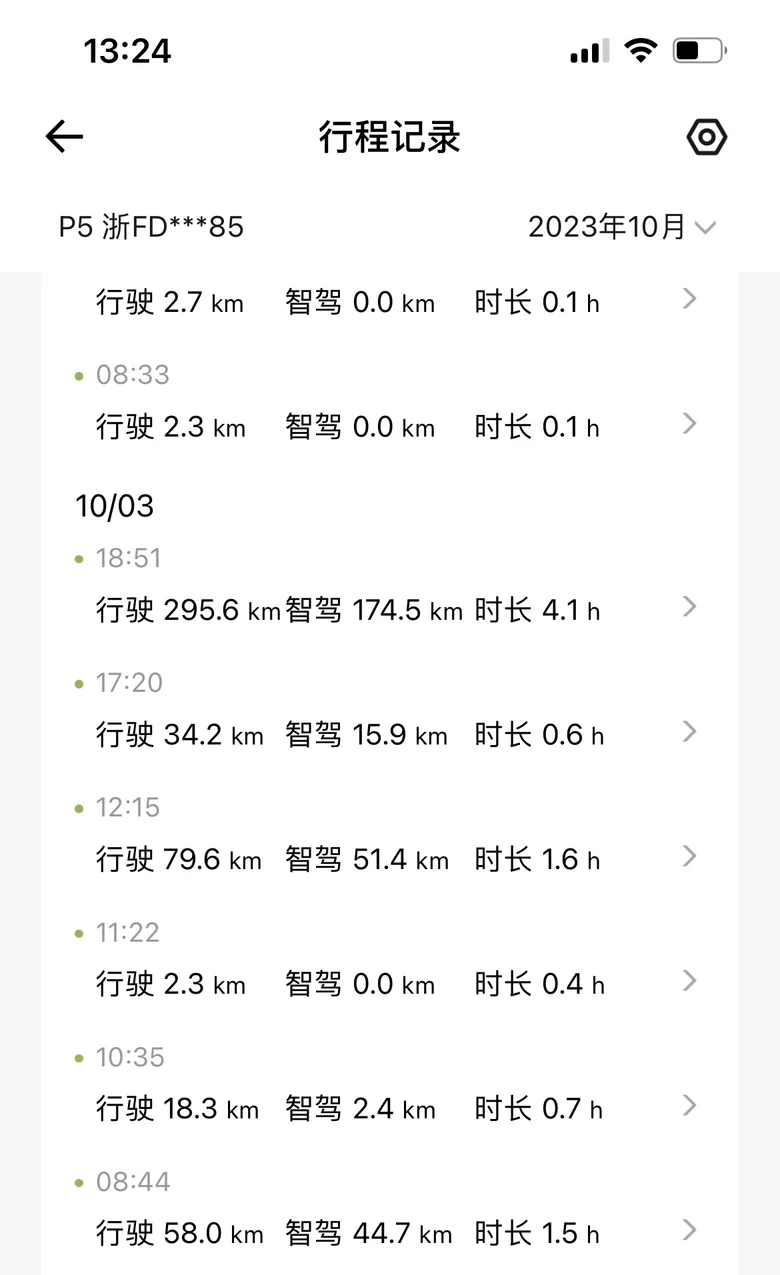The width and height of the screenshot is (780, 1275).
Task: Open the 12:15 trip of 79.6 km
Action: [390, 839]
